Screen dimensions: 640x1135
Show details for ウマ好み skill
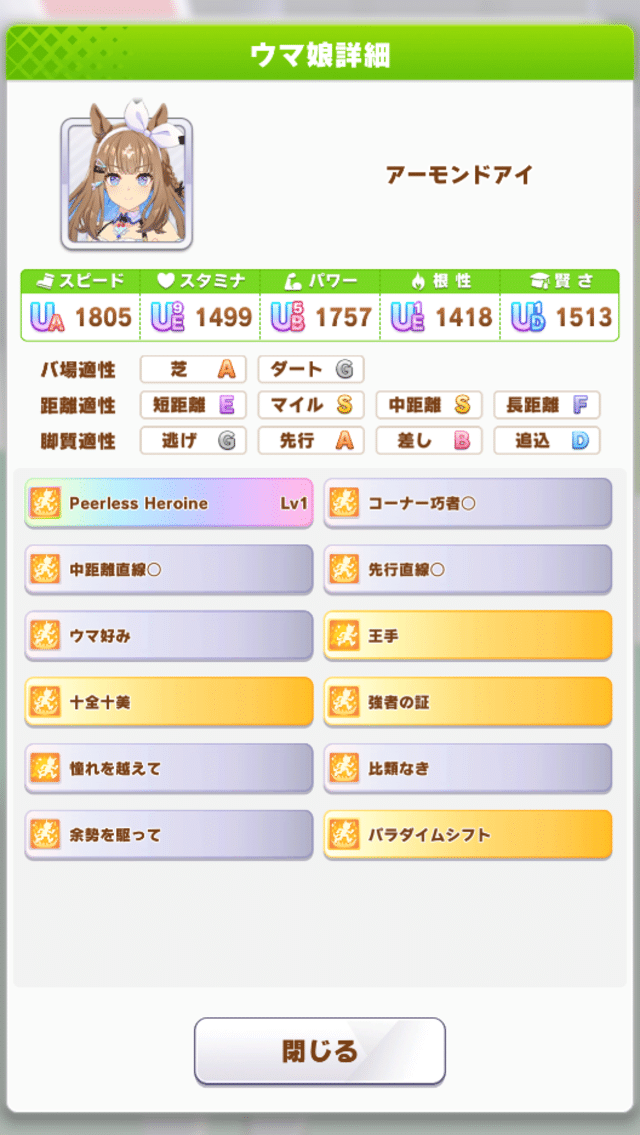pos(168,636)
